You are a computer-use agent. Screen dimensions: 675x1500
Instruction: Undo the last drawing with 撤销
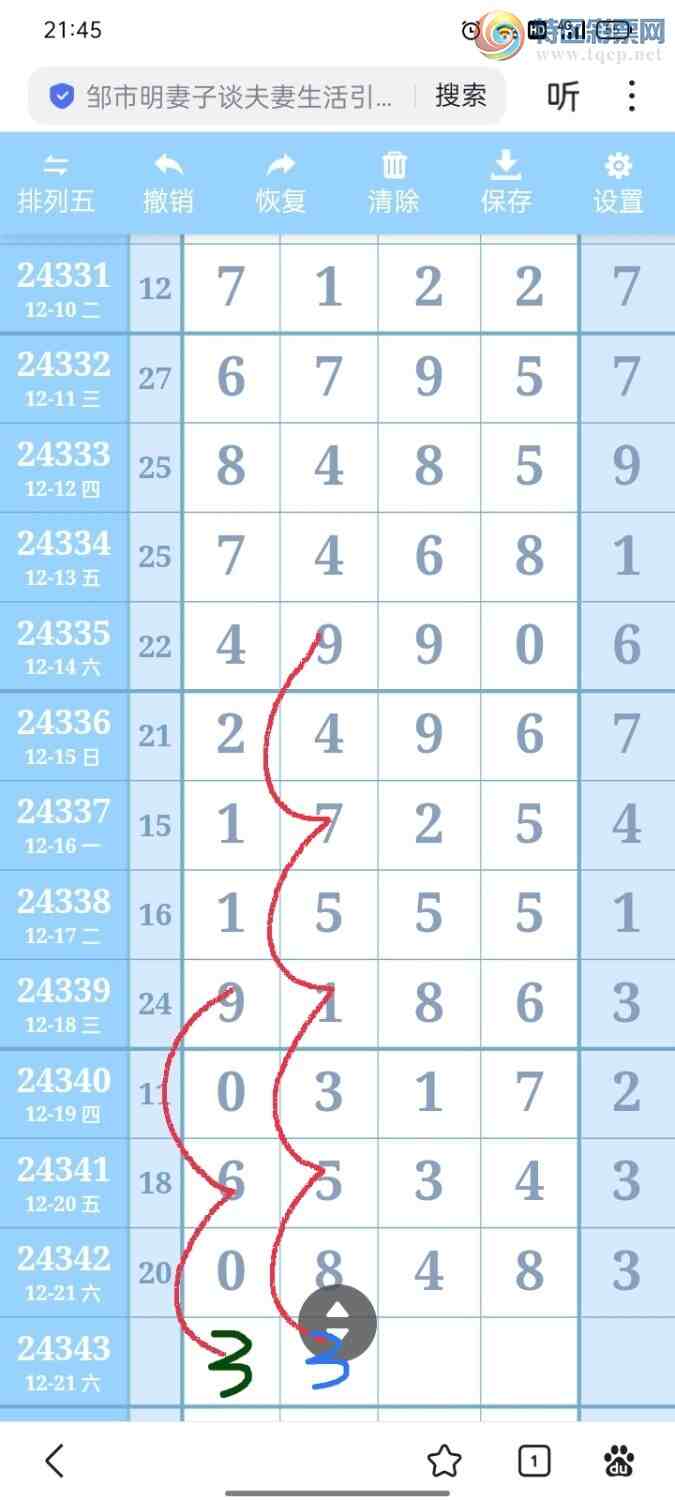click(x=168, y=183)
